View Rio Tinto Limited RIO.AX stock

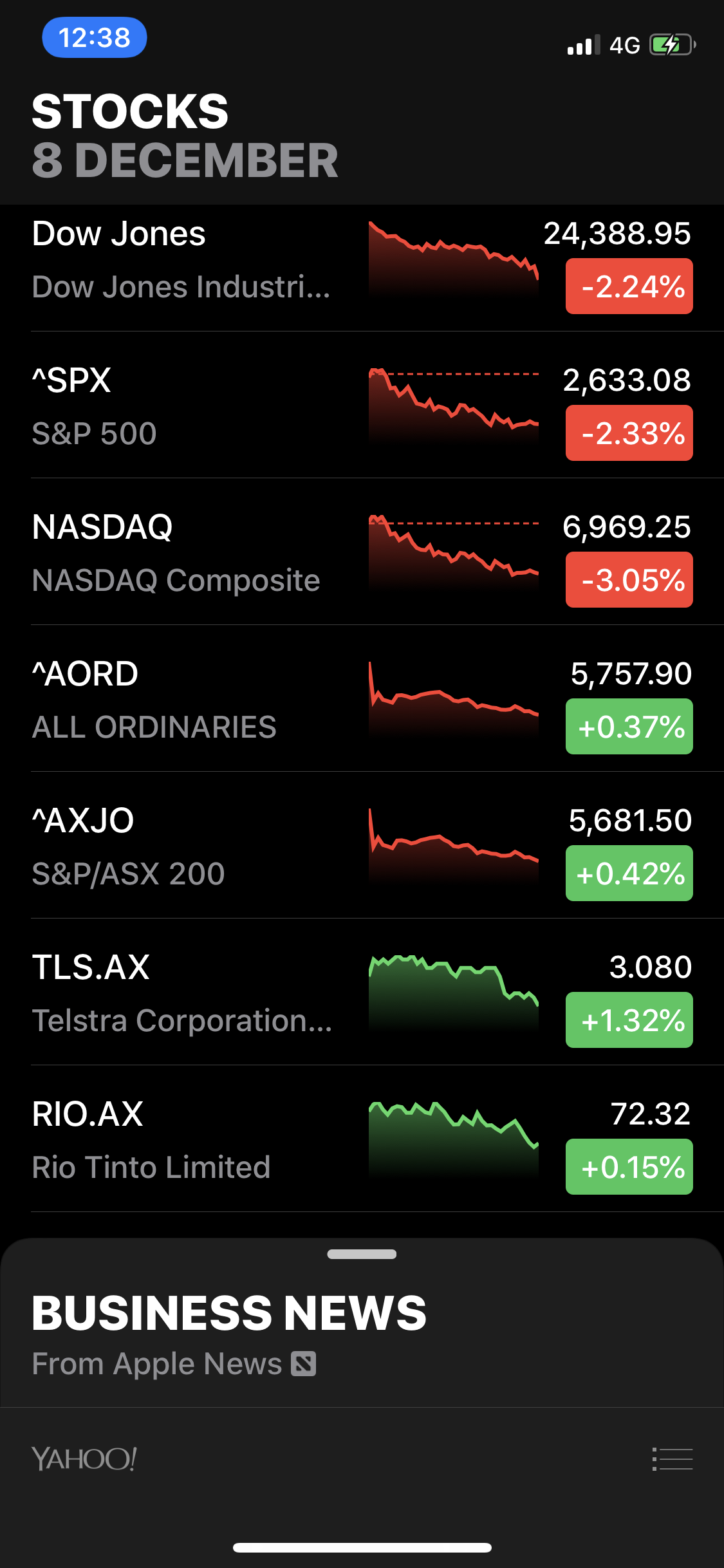pyautogui.click(x=193, y=1141)
